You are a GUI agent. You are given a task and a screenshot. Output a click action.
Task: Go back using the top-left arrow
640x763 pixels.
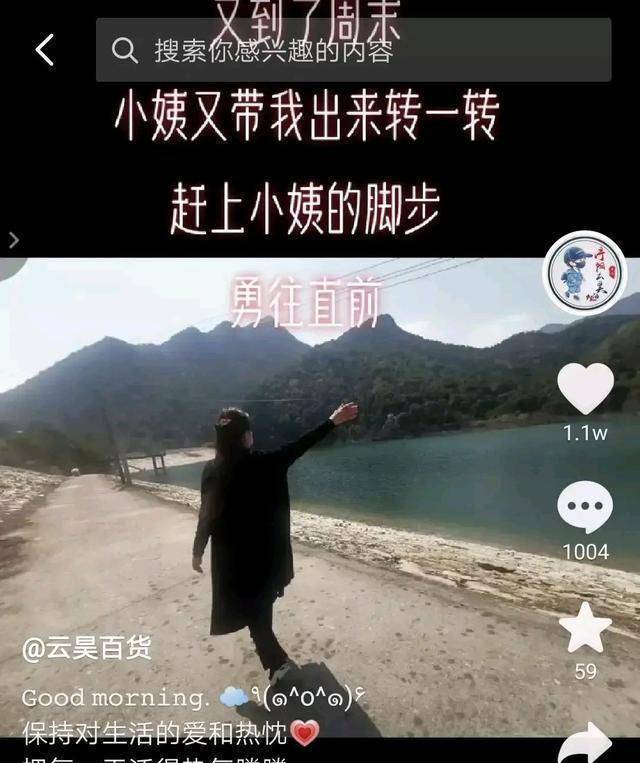44,49
